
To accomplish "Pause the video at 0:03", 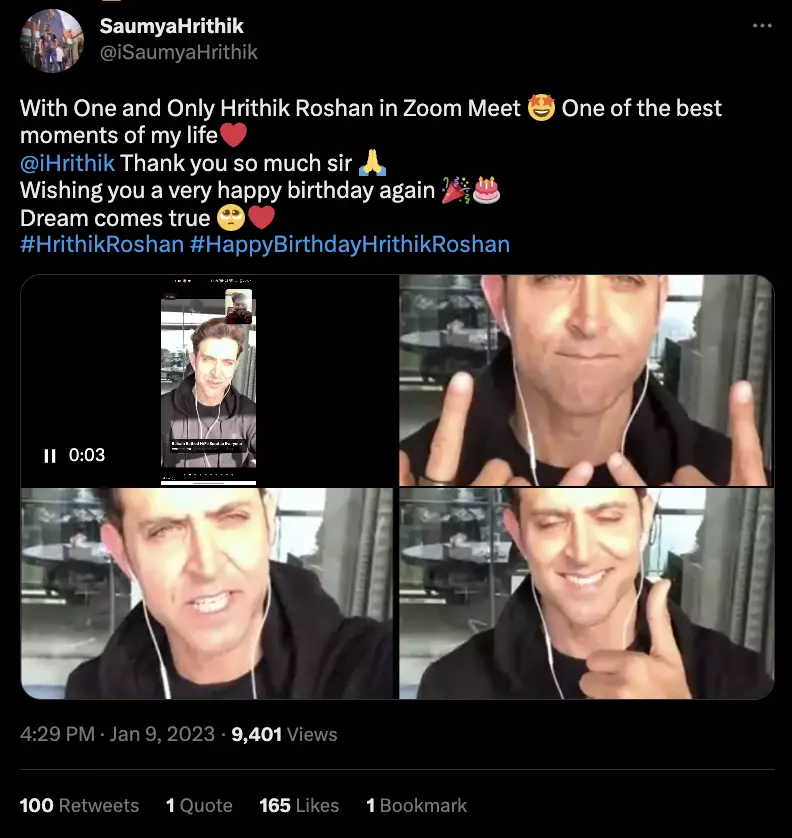I will pyautogui.click(x=50, y=455).
